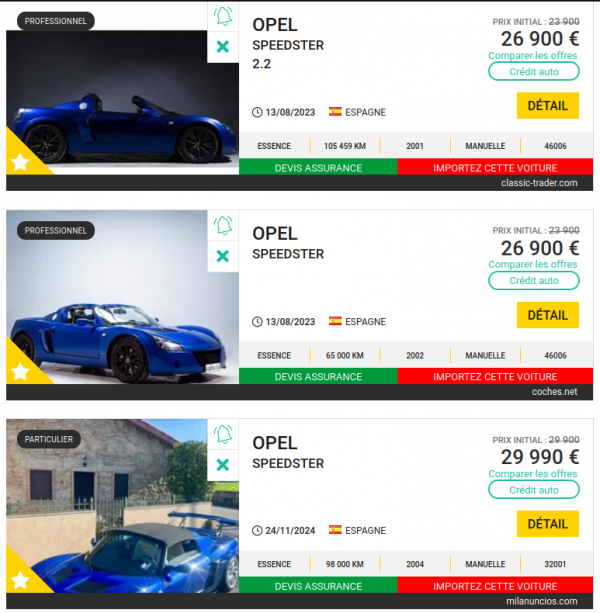Set alert bell on the milanuncios.com Speedster
The image size is (600, 613).
coord(222,434)
